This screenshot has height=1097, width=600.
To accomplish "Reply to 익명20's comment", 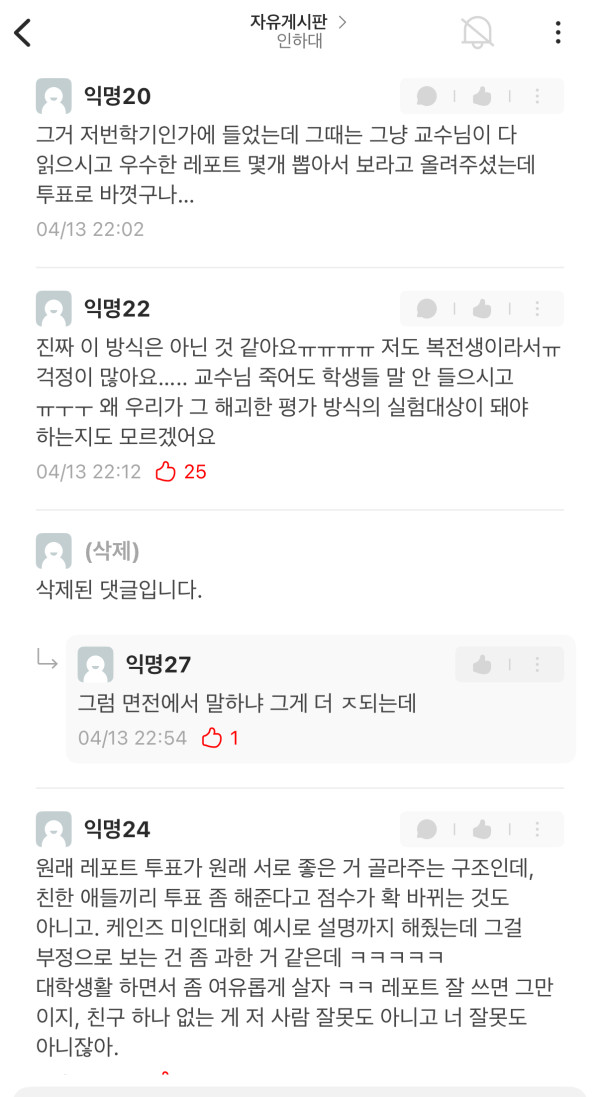I will [x=427, y=96].
